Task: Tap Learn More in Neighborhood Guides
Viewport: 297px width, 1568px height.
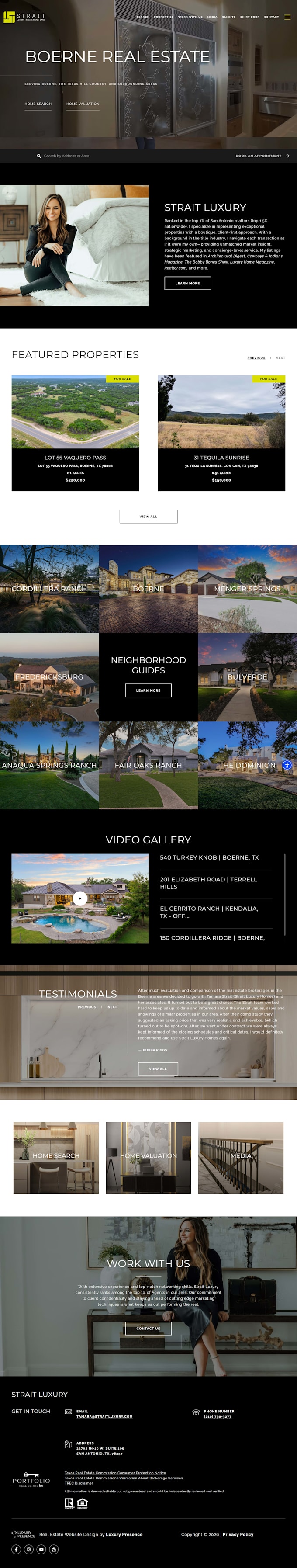Action: tap(148, 690)
